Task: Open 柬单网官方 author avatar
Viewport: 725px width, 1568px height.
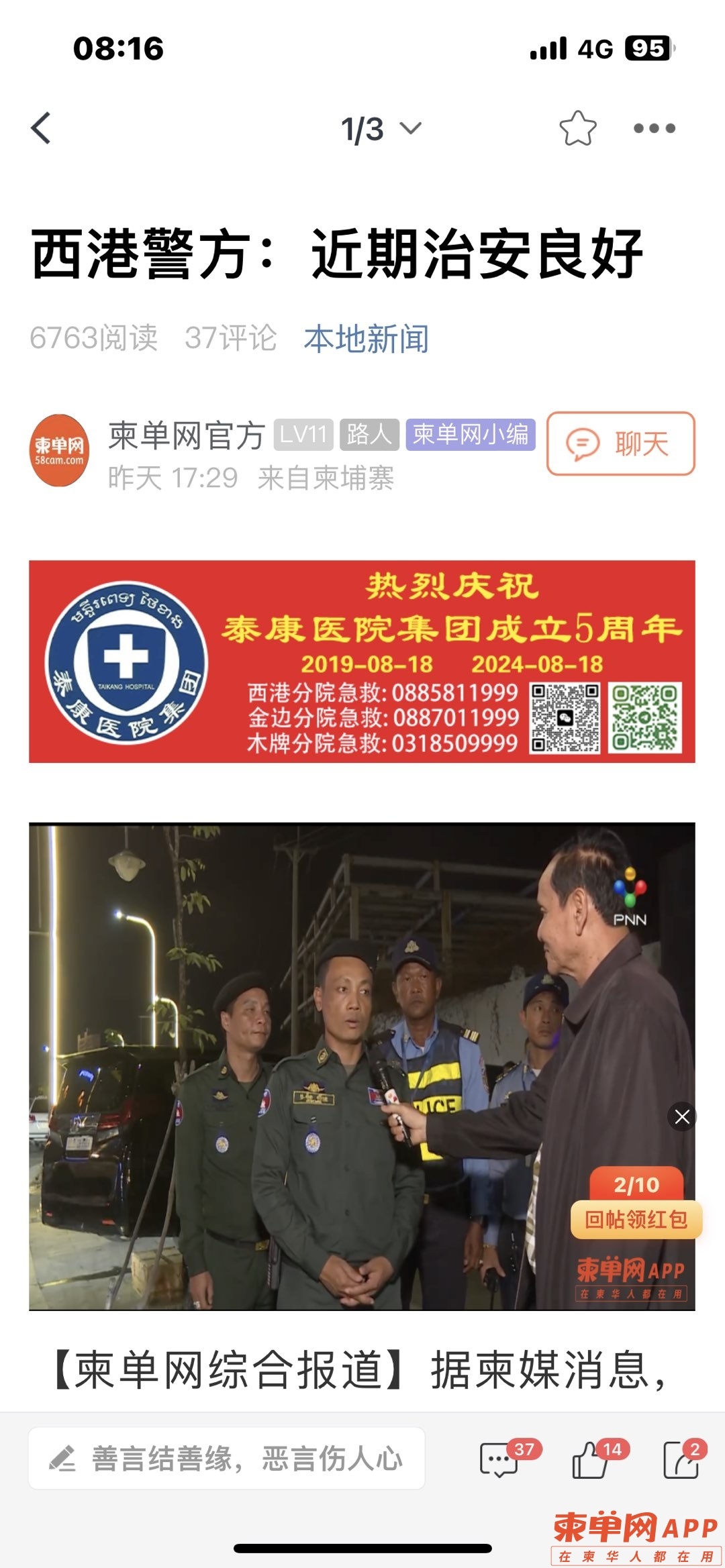Action: (59, 450)
